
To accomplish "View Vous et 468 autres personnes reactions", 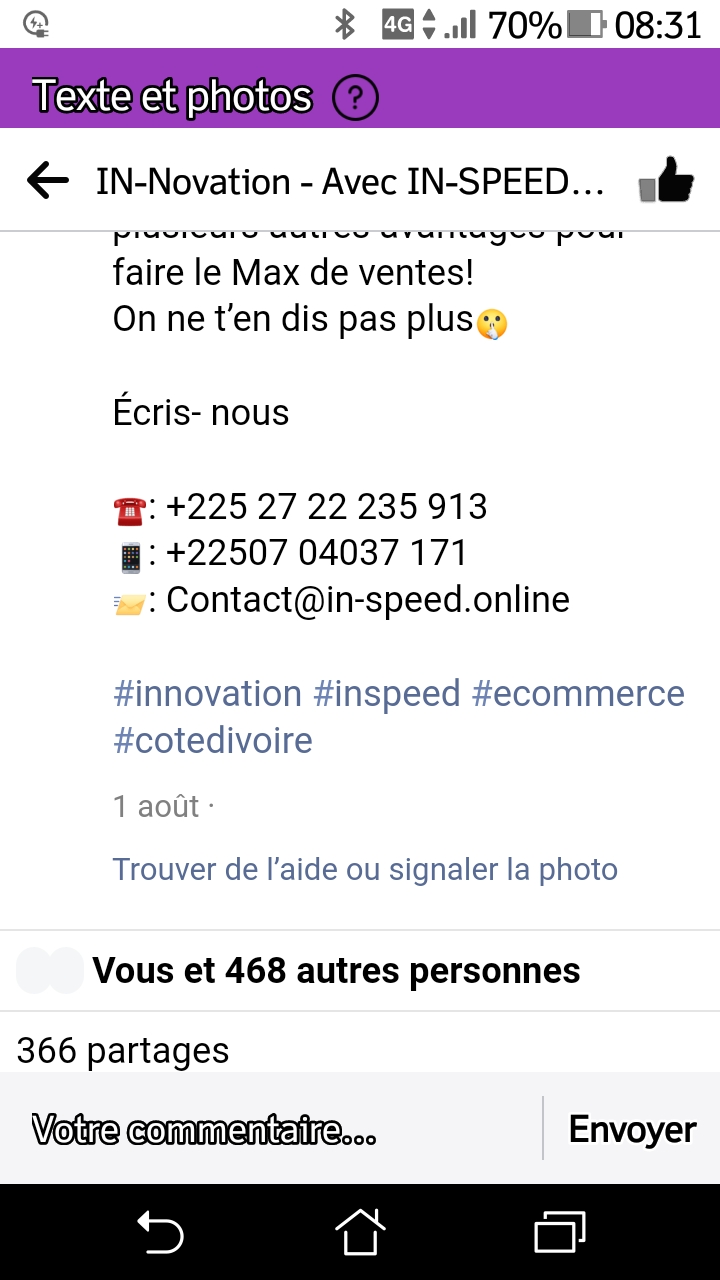I will click(x=337, y=970).
